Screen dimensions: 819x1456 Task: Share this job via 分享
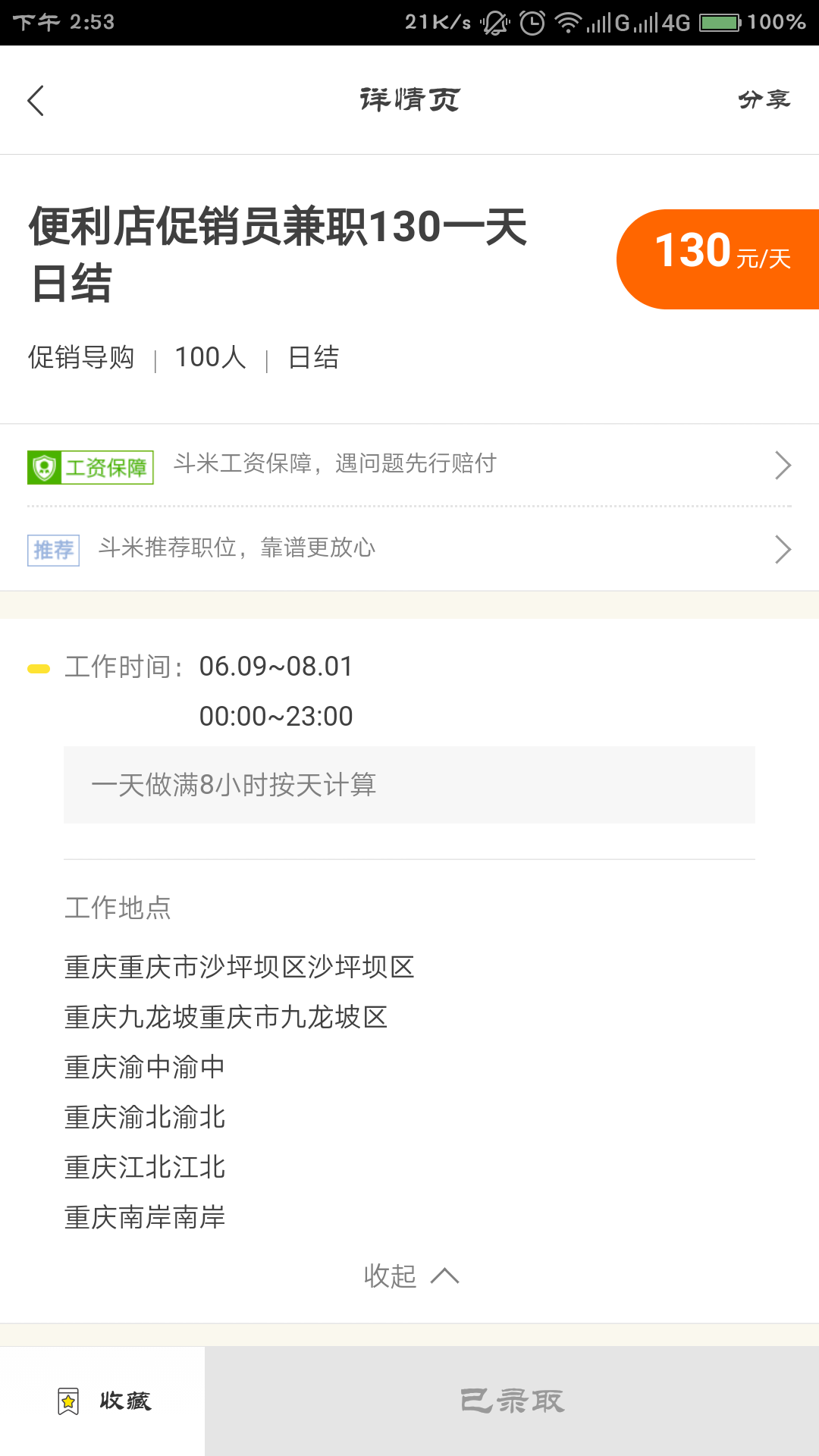[x=764, y=100]
